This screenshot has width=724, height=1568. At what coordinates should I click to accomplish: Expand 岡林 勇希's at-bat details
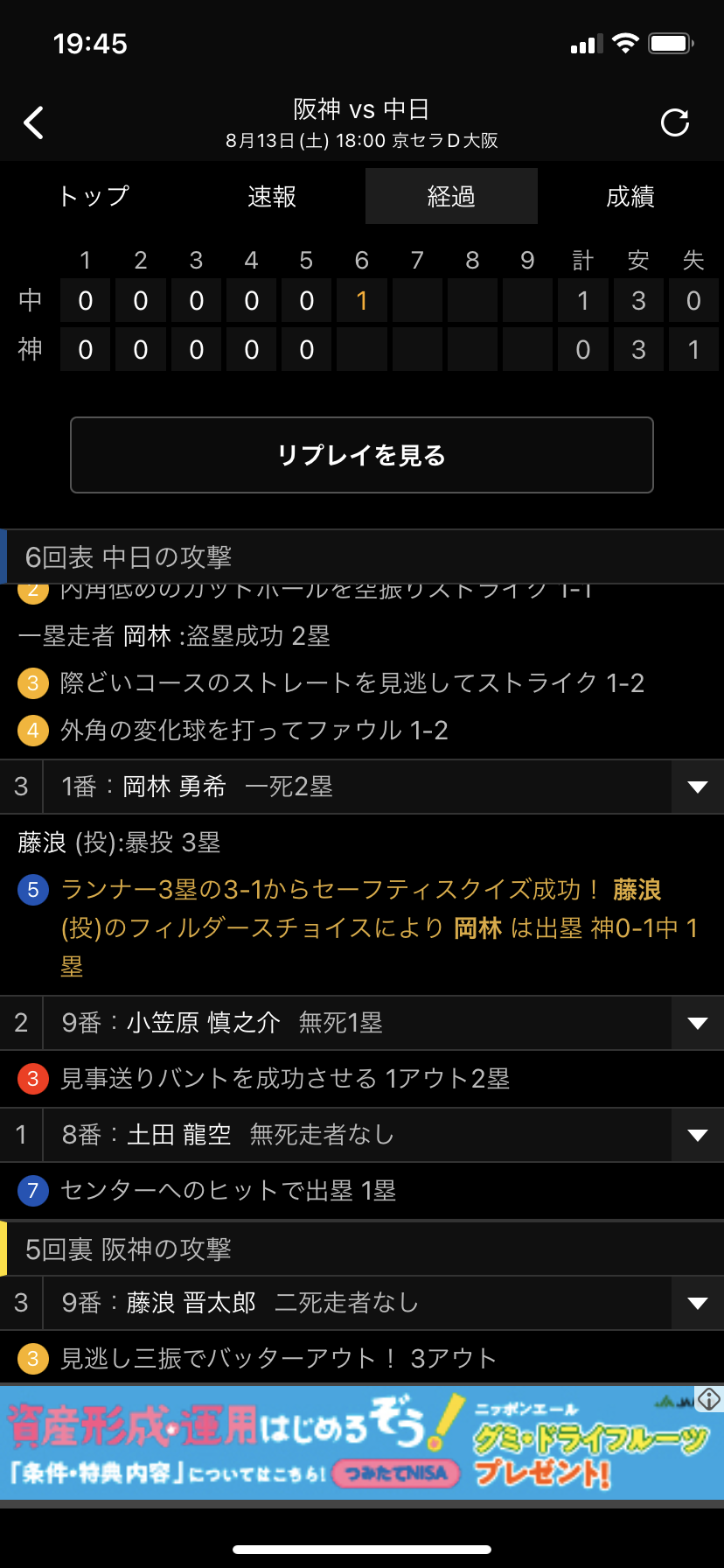coord(697,787)
